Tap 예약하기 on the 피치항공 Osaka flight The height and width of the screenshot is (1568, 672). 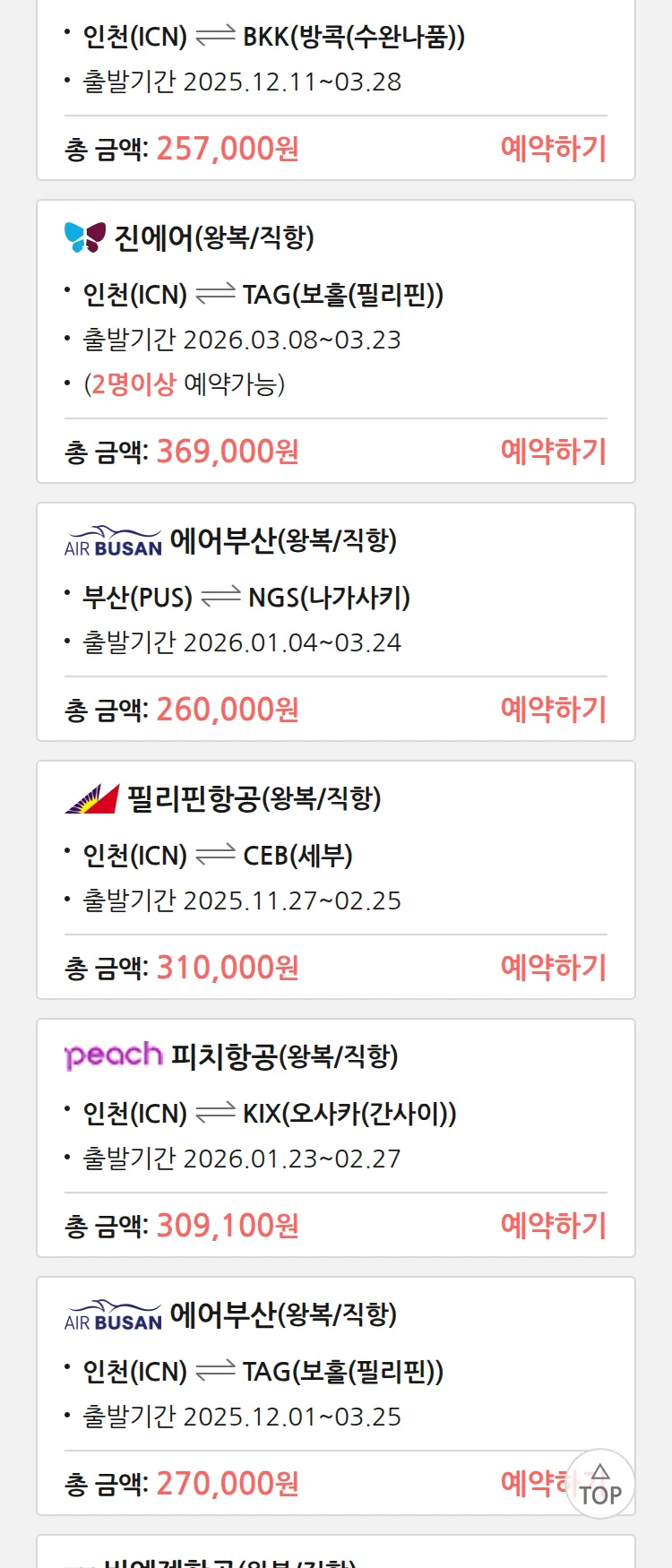point(553,1225)
